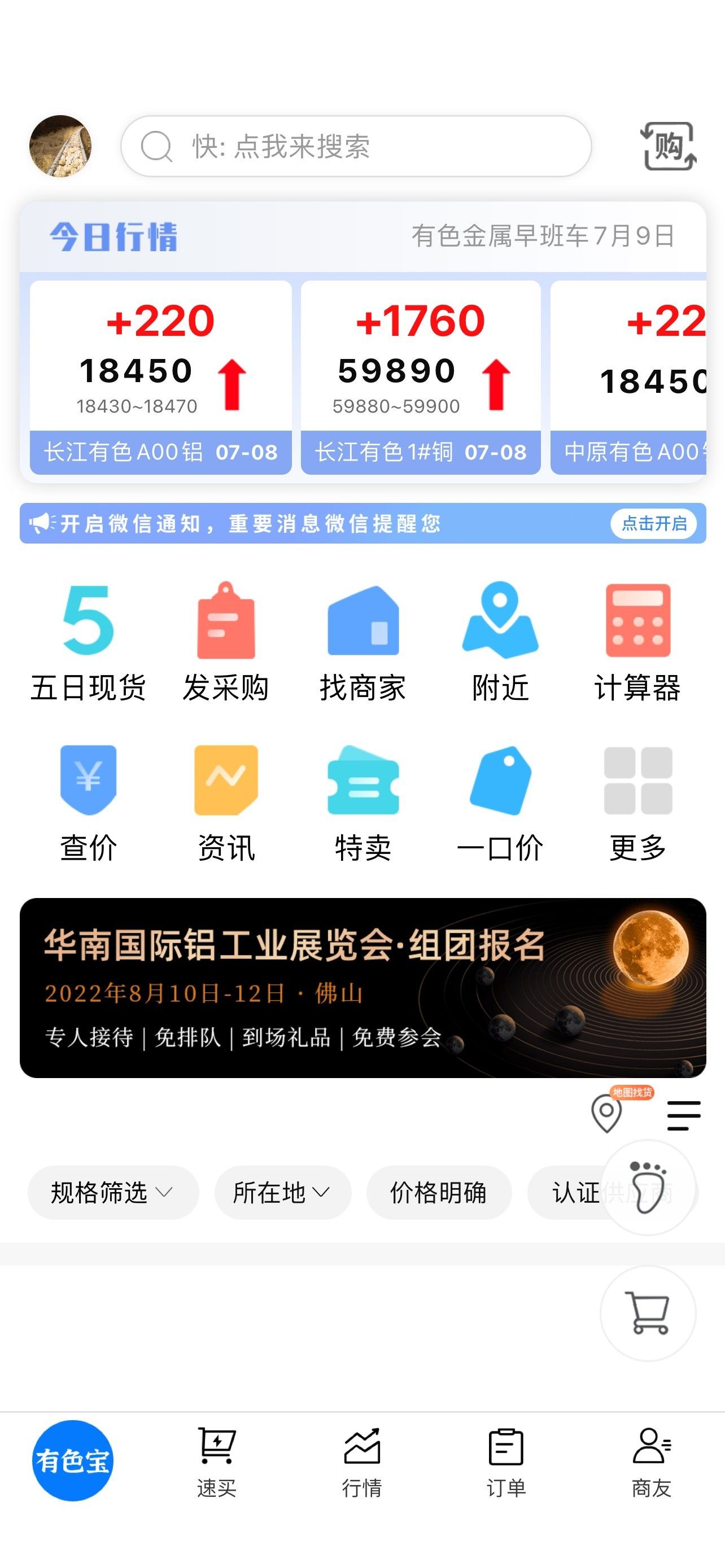The width and height of the screenshot is (725, 1568).
Task: Open 五日现货
Action: point(88,643)
